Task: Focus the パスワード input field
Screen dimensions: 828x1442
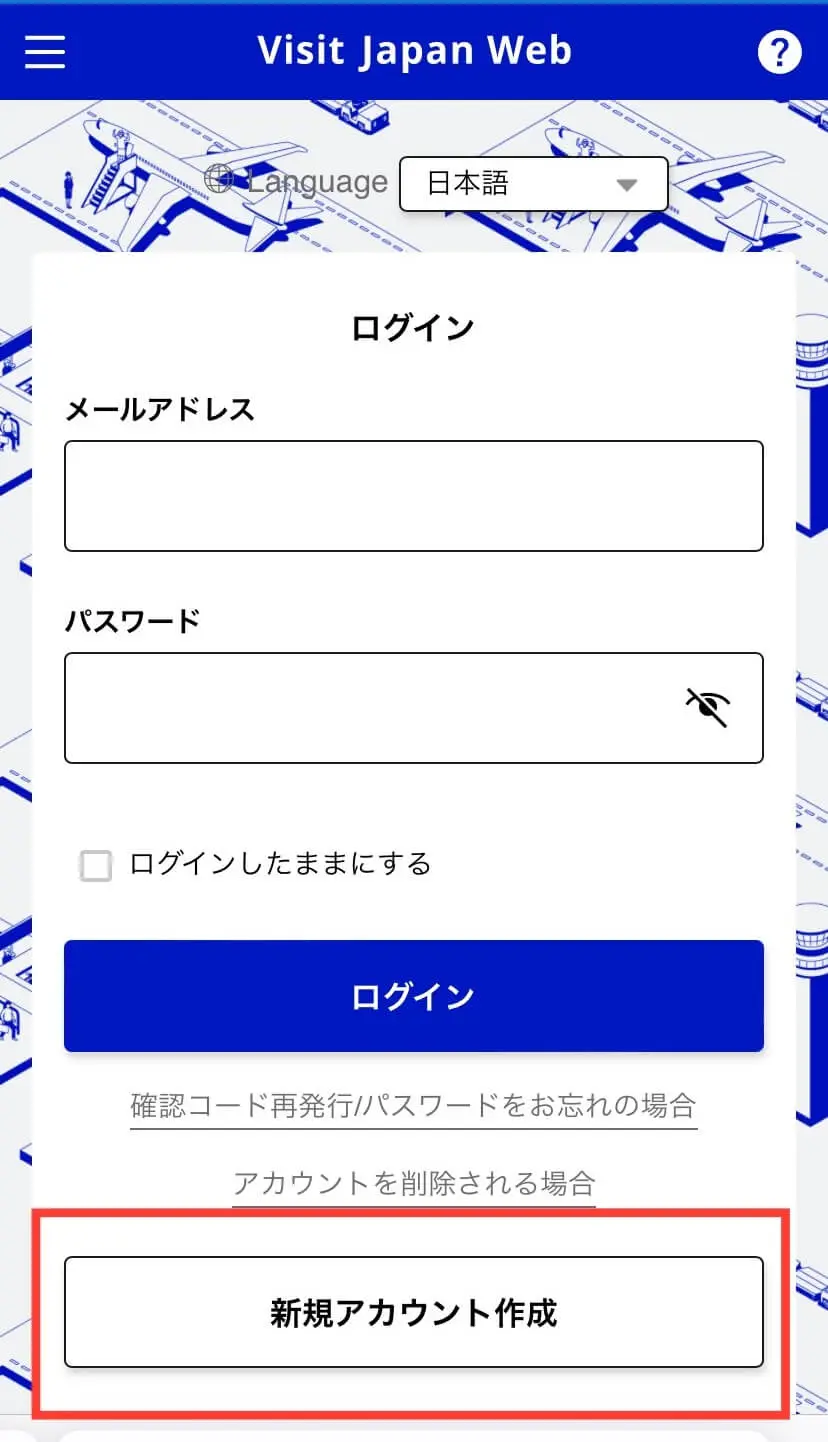Action: click(370, 708)
